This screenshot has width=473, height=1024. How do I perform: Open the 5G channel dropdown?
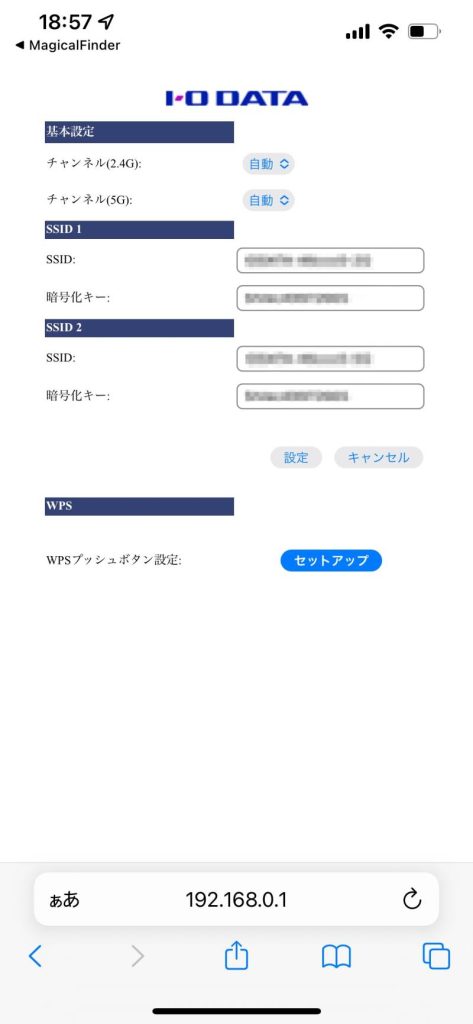[268, 200]
